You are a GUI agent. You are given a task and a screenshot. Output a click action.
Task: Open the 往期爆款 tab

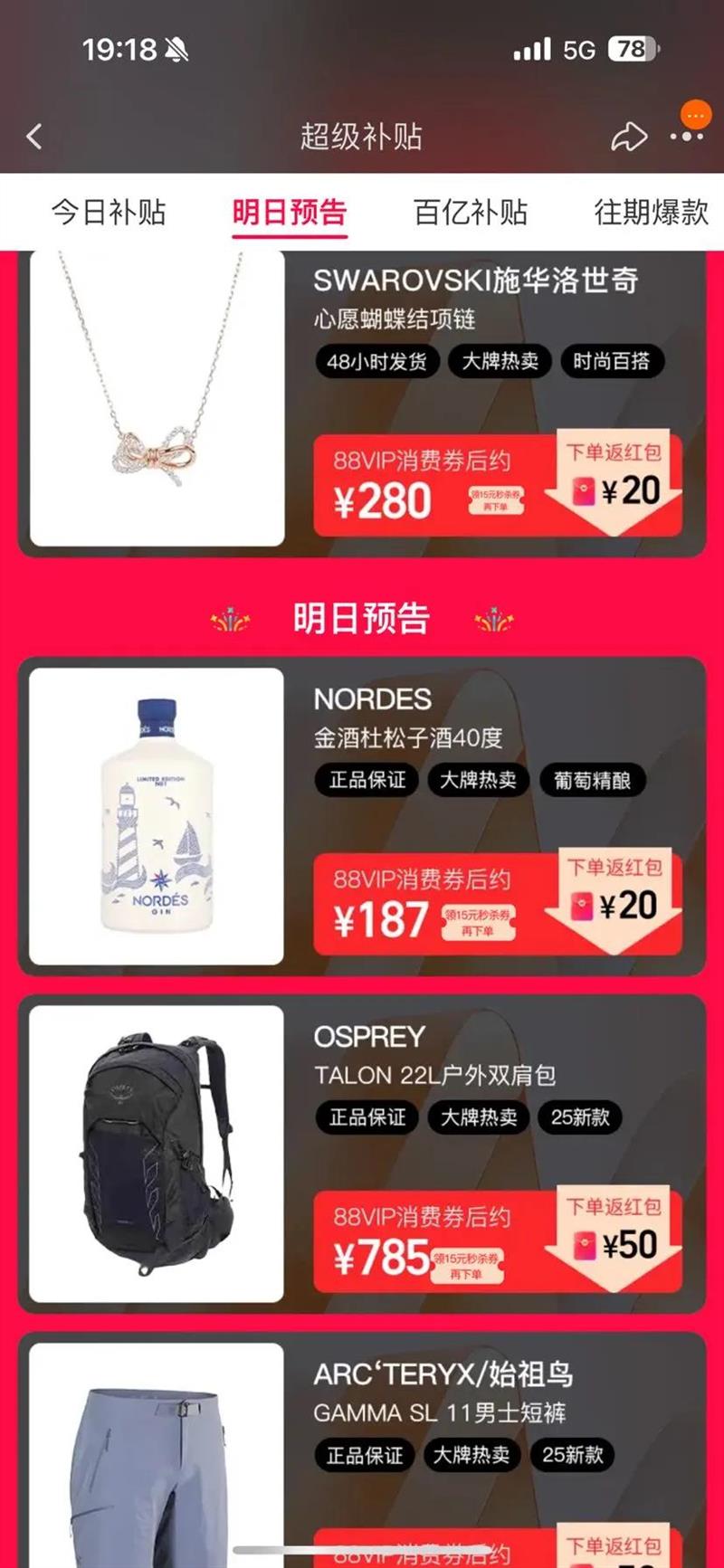point(652,213)
